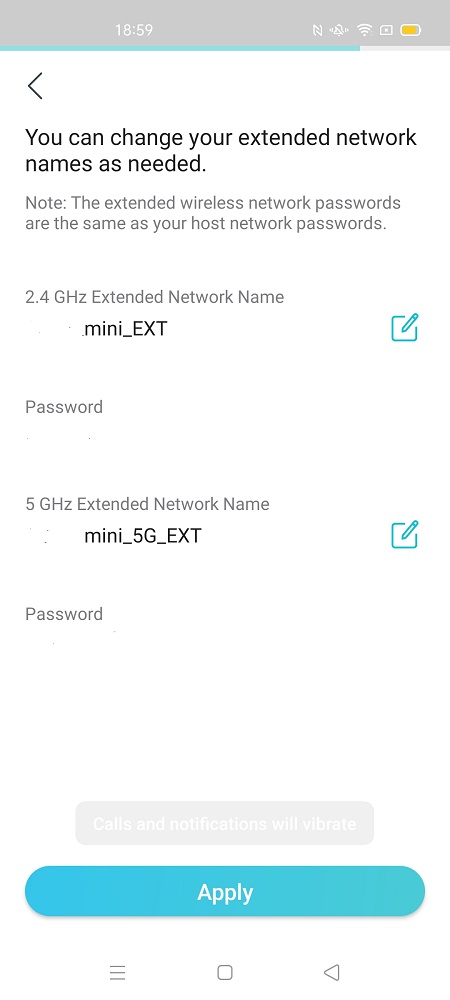Tap the system back triangle
This screenshot has height=1000, width=450.
[331, 973]
